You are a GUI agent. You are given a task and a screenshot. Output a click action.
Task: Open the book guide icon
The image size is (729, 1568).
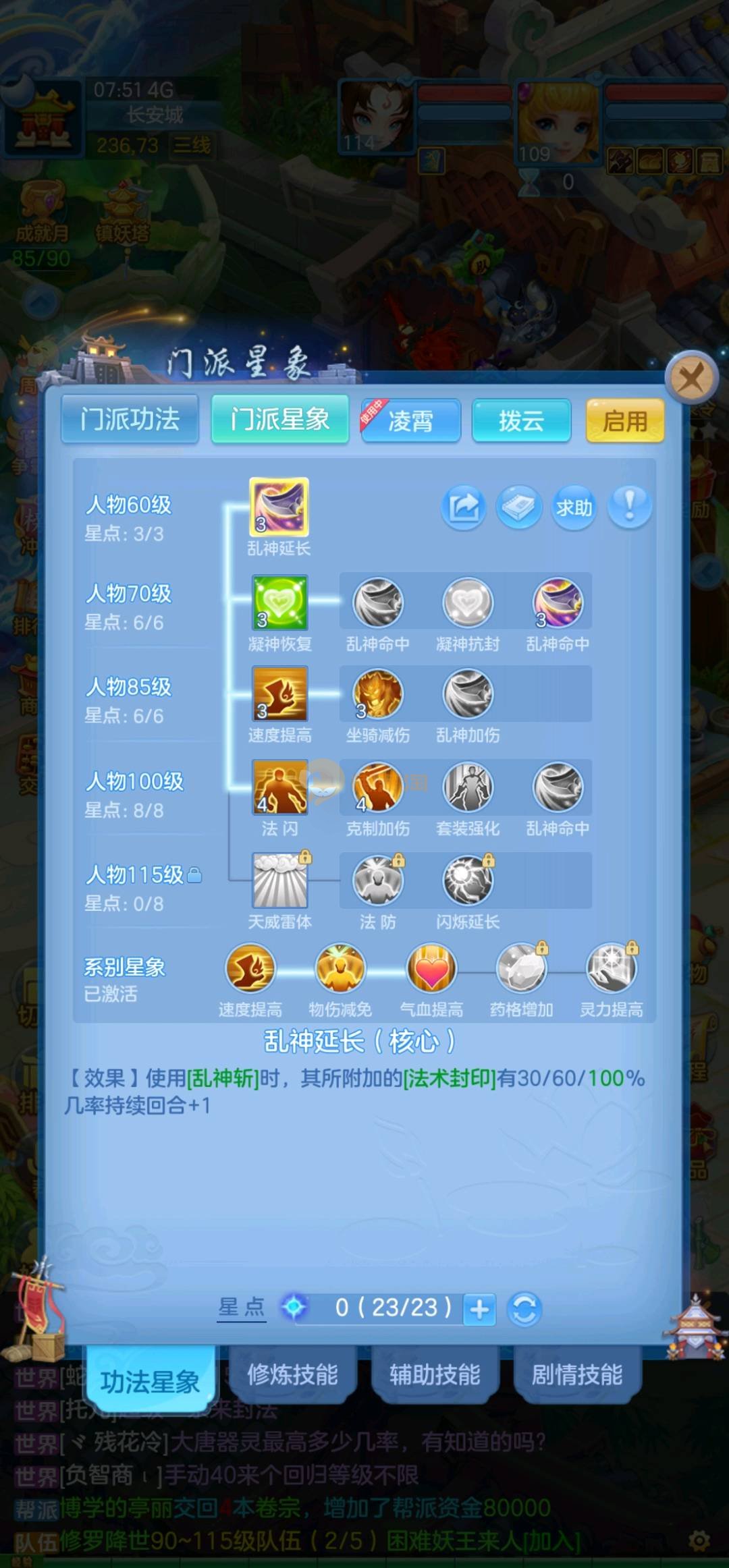(518, 507)
